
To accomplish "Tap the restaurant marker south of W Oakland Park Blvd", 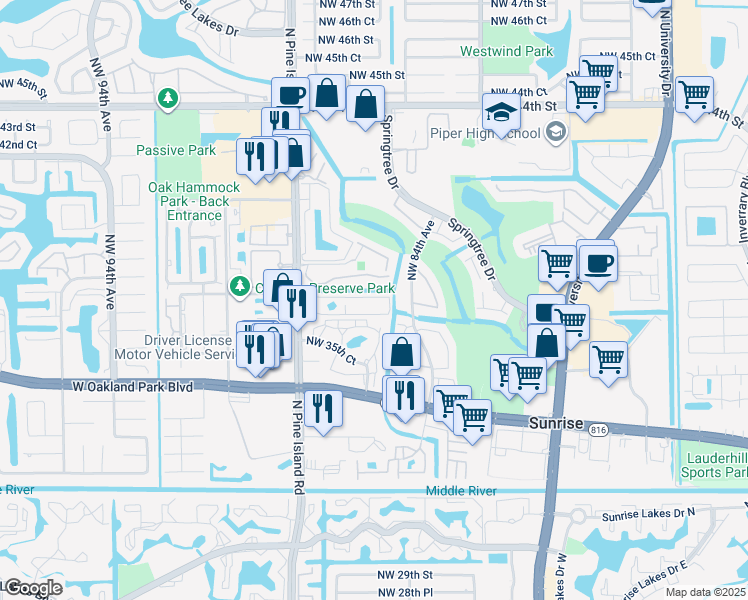I will click(323, 408).
